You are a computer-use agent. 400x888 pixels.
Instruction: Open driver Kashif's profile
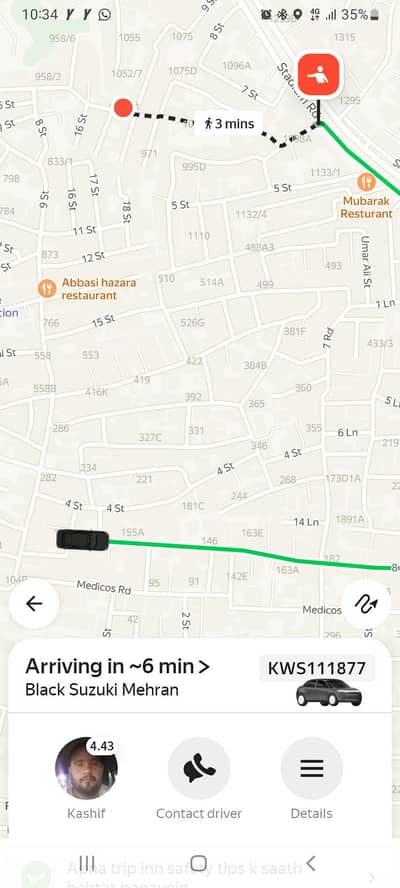(86, 769)
